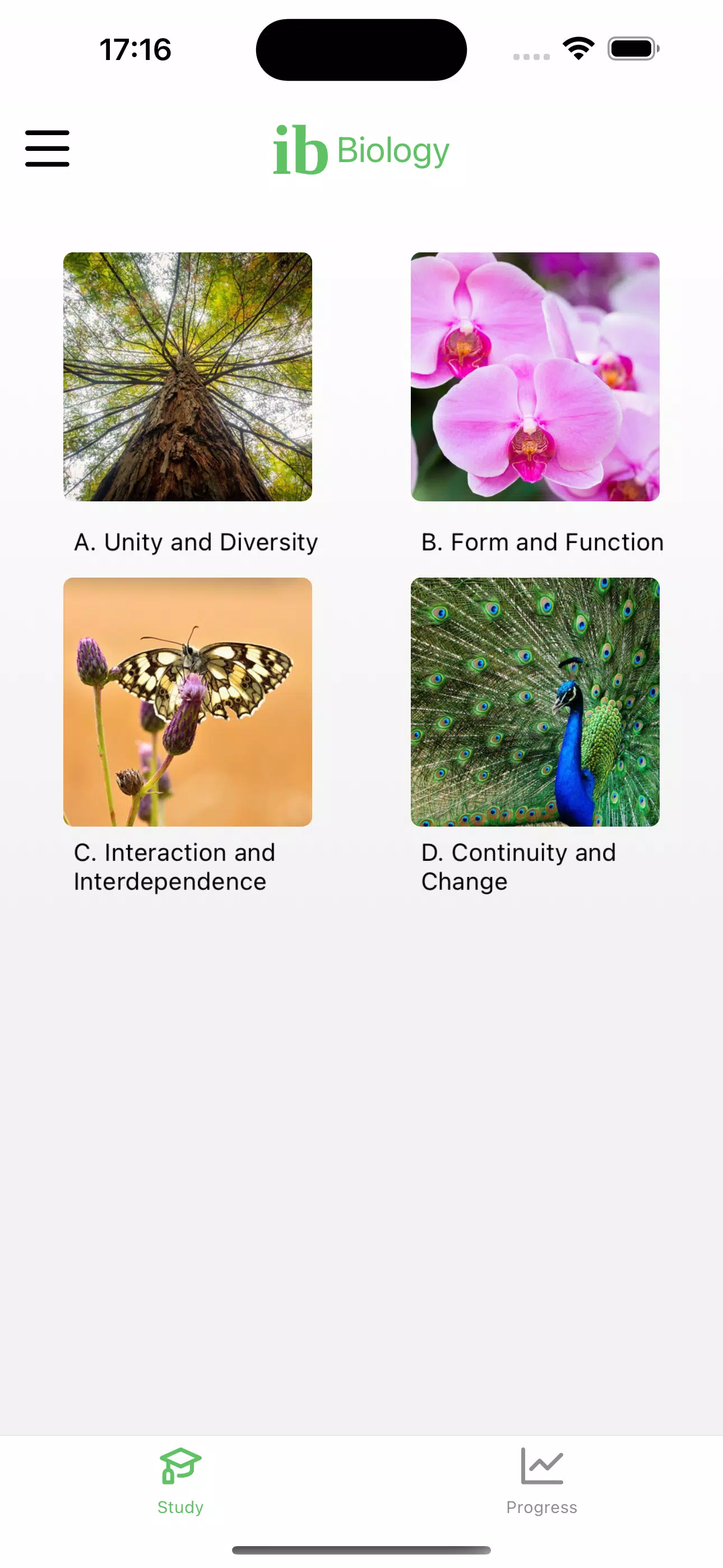
Task: Tap the Dynamic Island area
Action: pyautogui.click(x=361, y=49)
